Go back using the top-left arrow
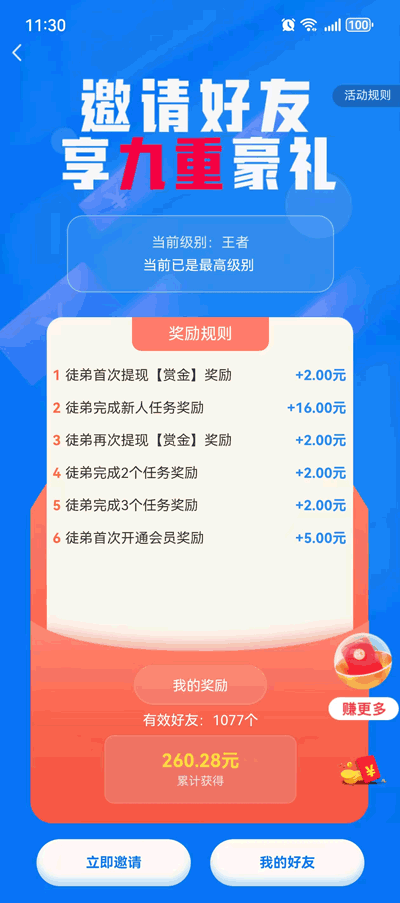Screen dimensions: 400x903 17,53
